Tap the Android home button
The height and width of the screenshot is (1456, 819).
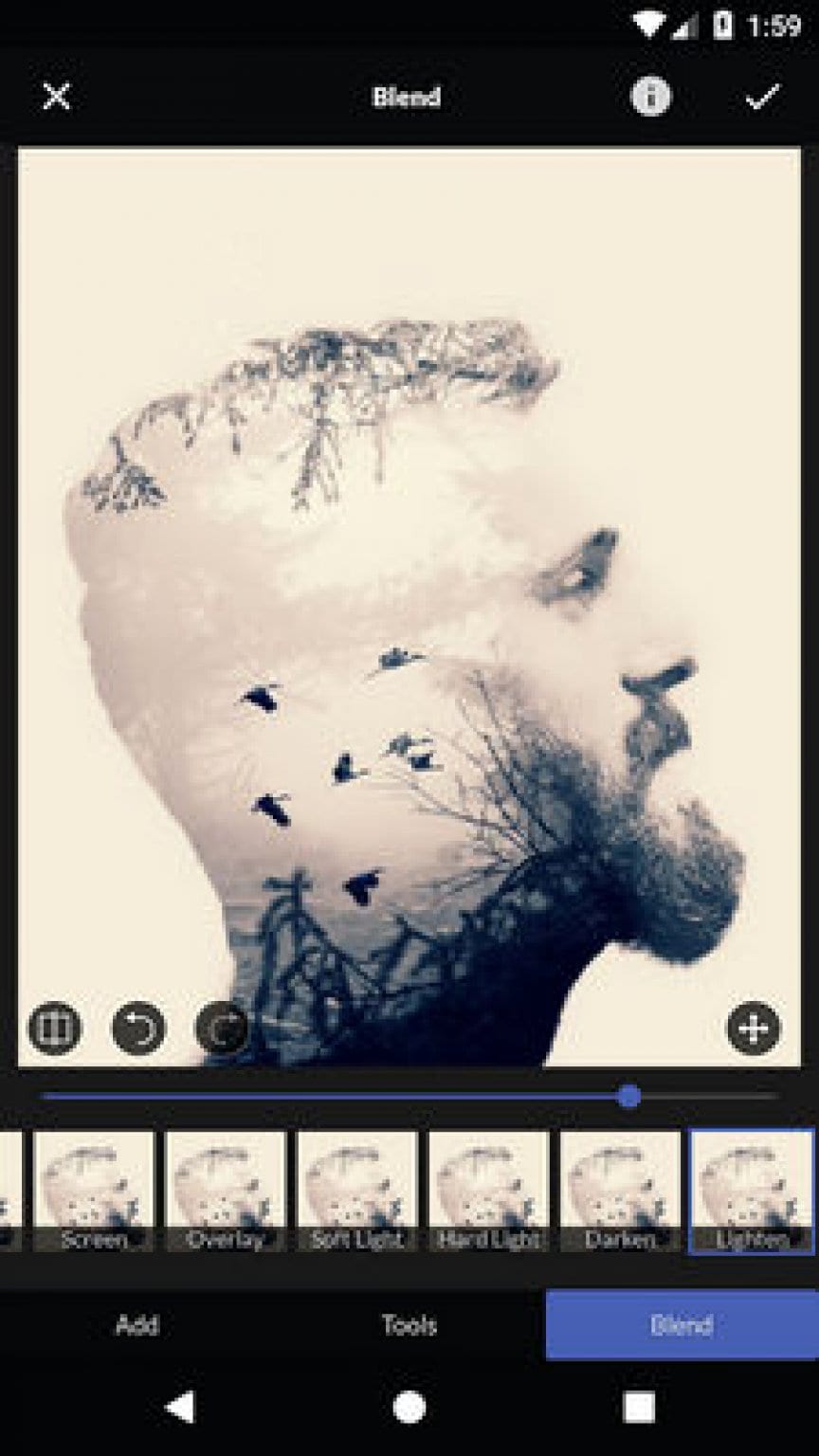pyautogui.click(x=409, y=1406)
